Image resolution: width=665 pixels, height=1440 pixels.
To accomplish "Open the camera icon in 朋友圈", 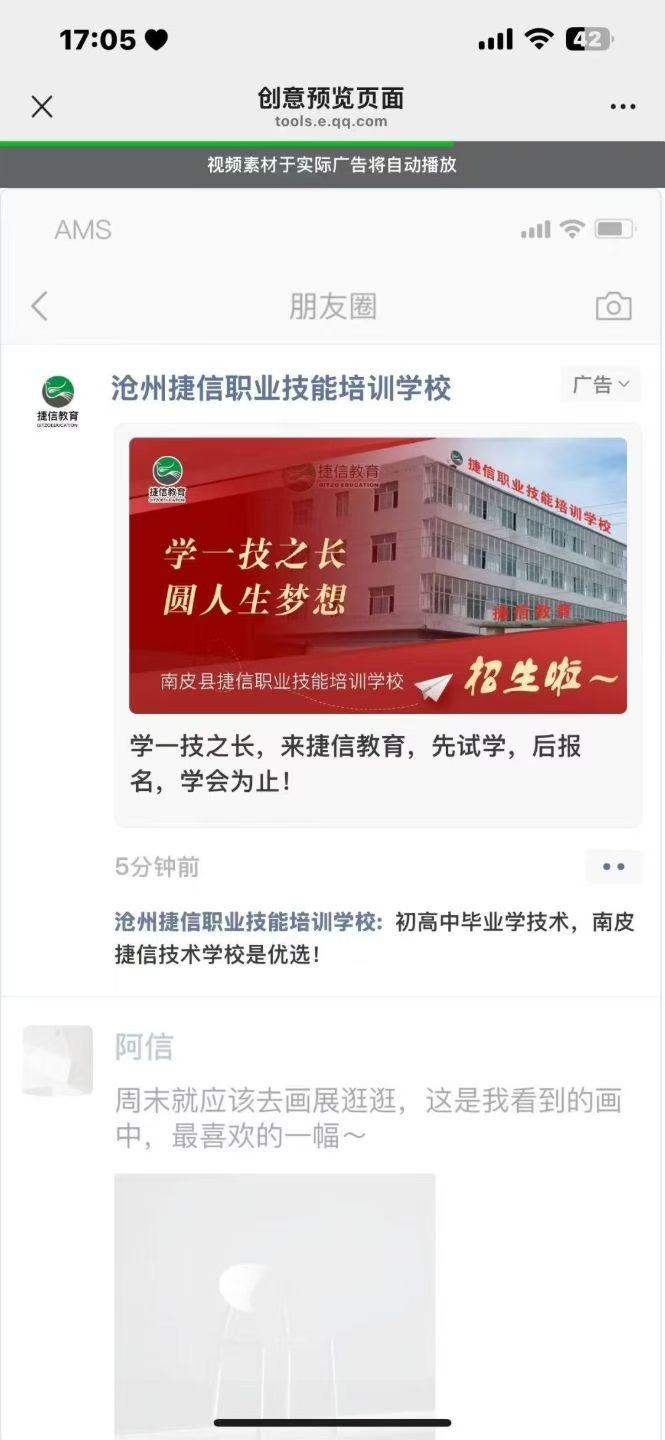I will [613, 306].
